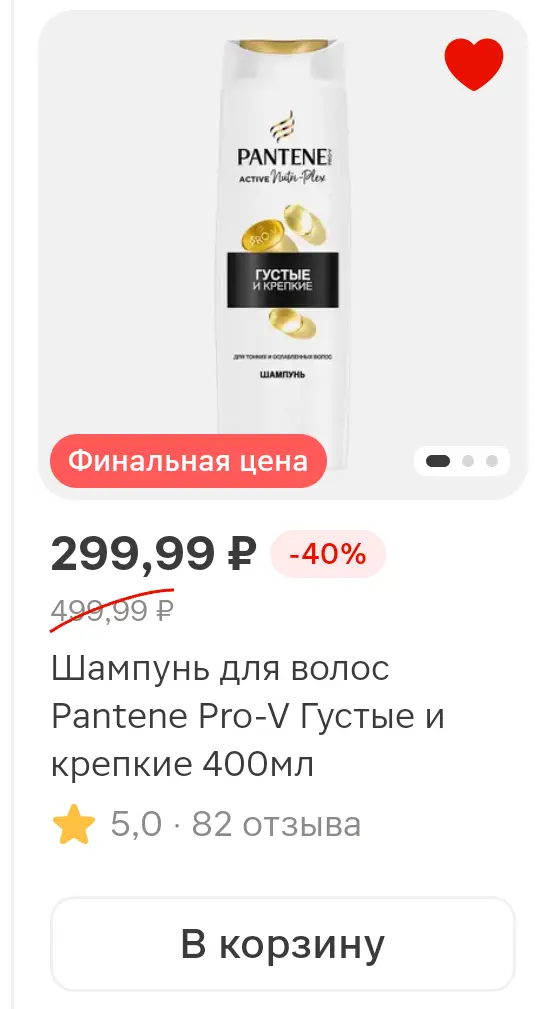This screenshot has height=1009, width=551.
Task: Add the shampoo with В корзину
Action: [x=283, y=944]
